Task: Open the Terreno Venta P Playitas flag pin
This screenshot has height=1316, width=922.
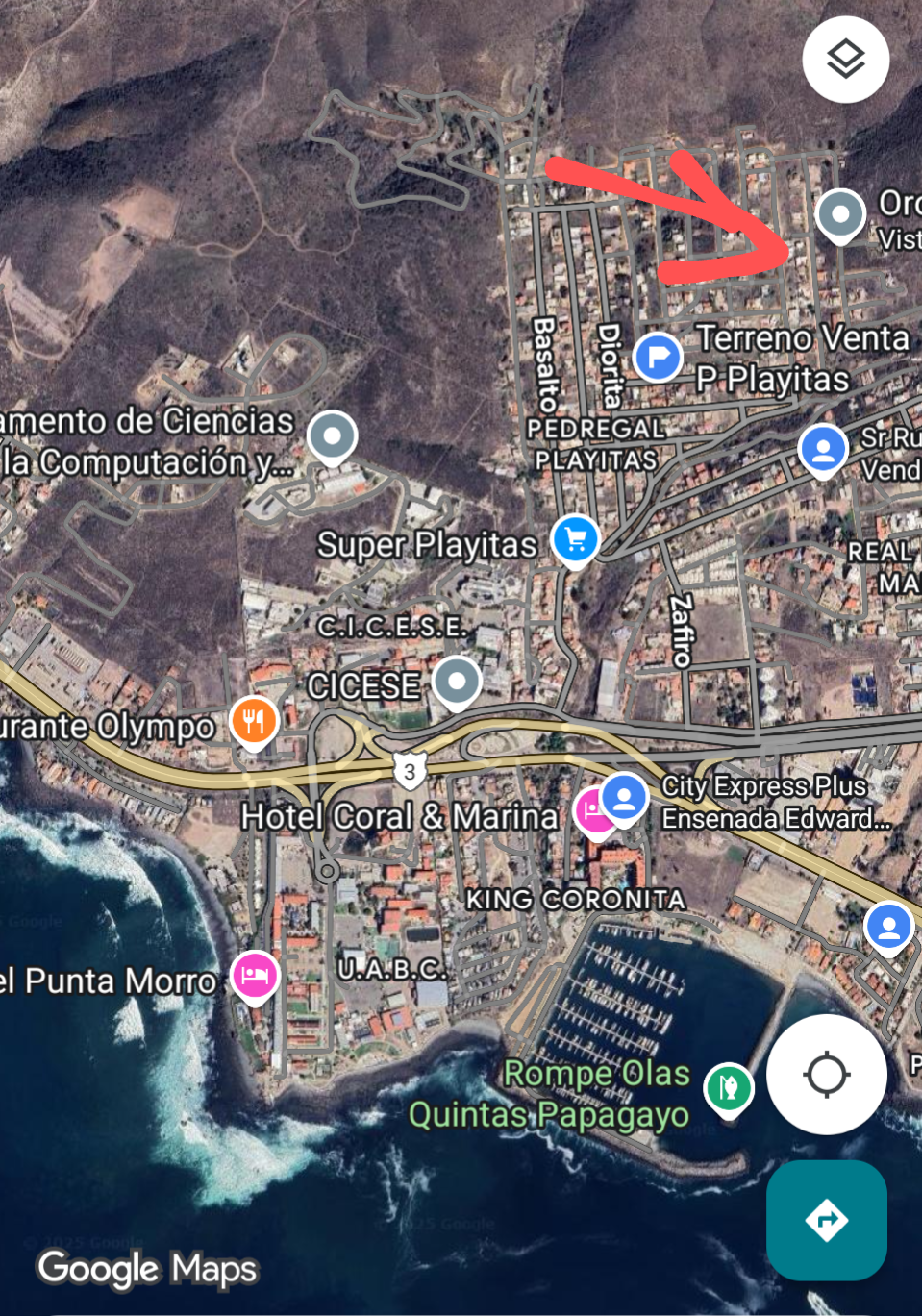Action: click(658, 357)
